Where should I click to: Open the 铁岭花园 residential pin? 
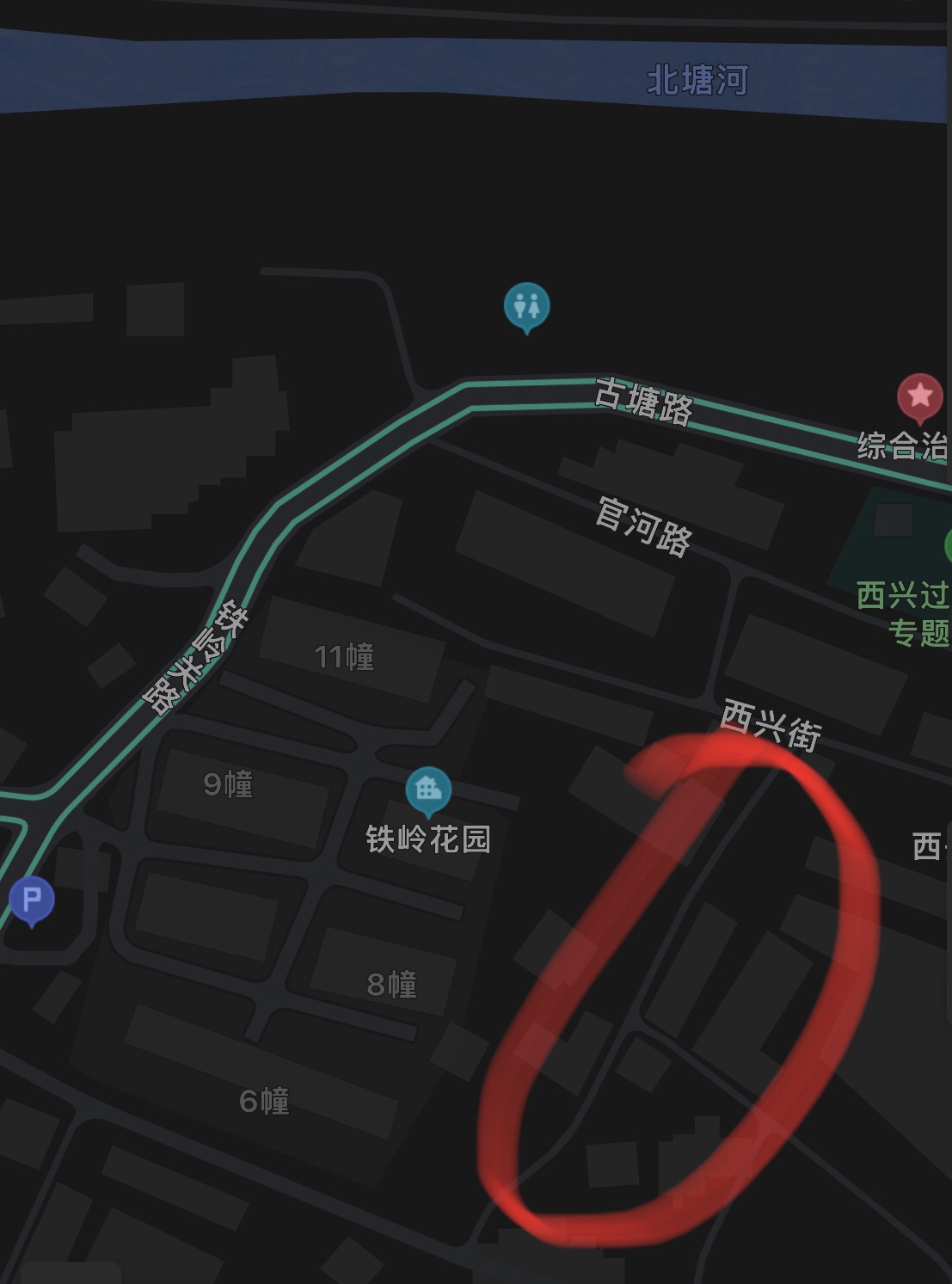pyautogui.click(x=428, y=789)
